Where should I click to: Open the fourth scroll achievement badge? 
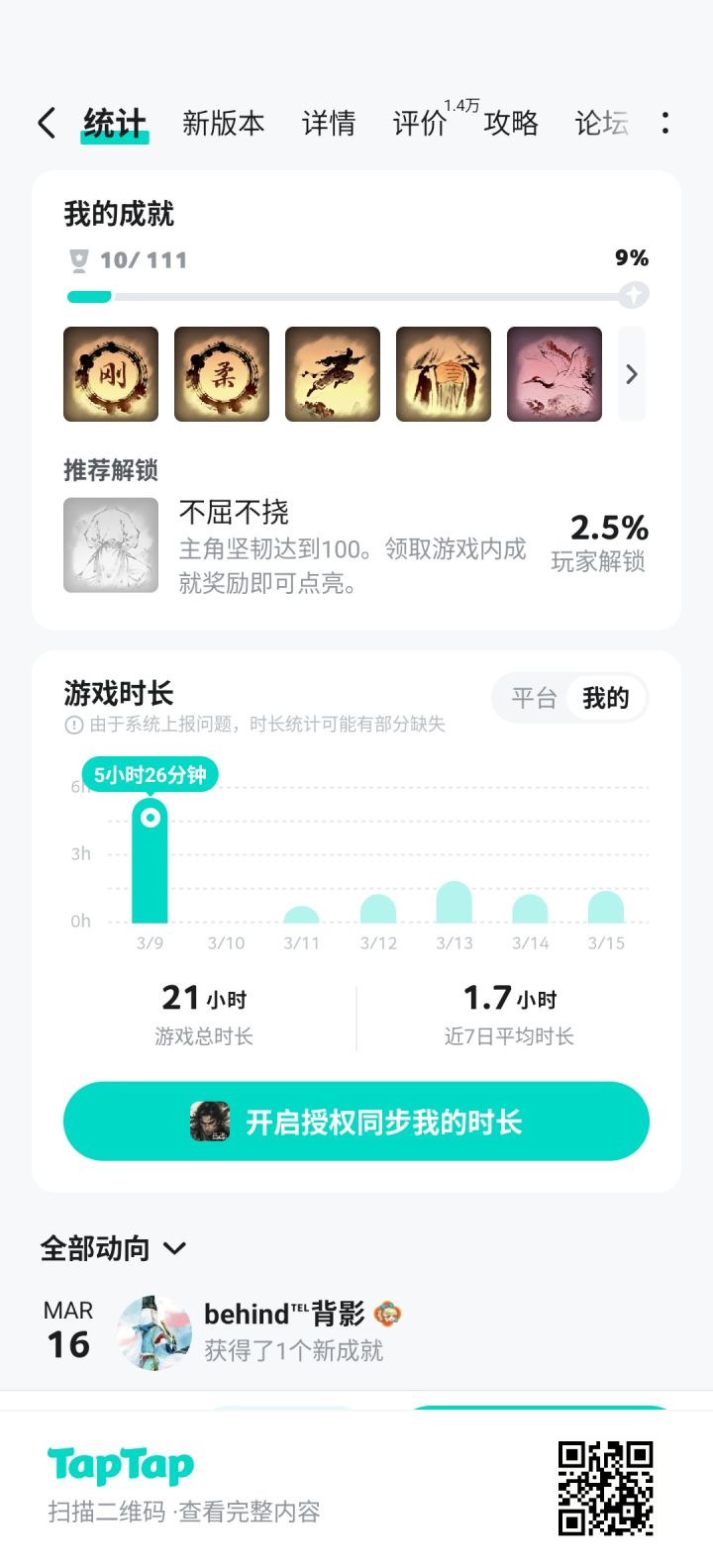pos(443,374)
